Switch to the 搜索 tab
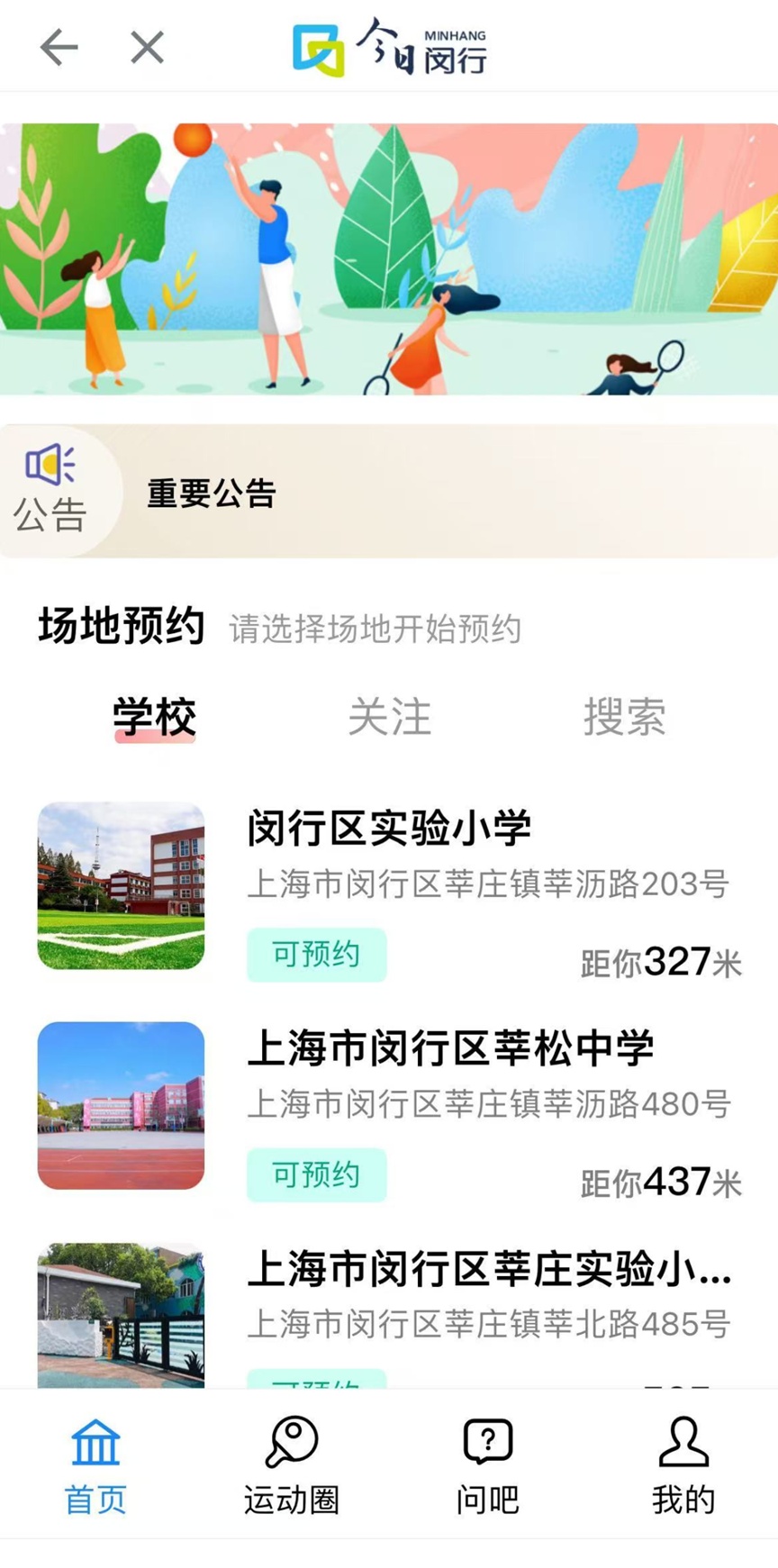Image resolution: width=778 pixels, height=1568 pixels. pyautogui.click(x=624, y=717)
